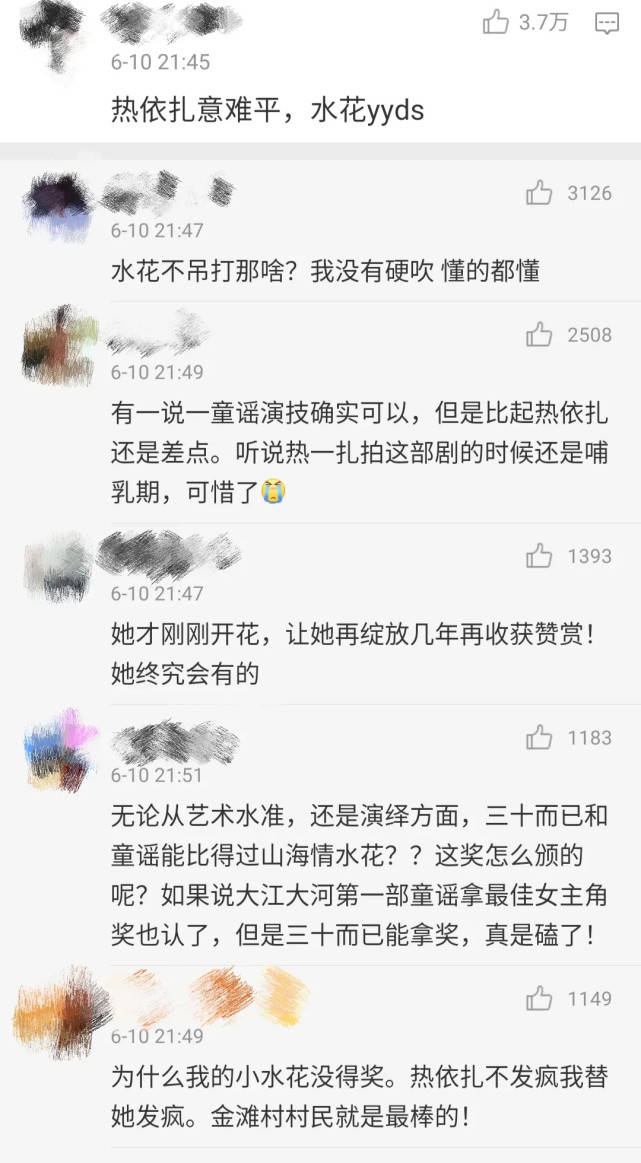Like the comment with 3126 likes
This screenshot has width=641, height=1163.
click(539, 193)
